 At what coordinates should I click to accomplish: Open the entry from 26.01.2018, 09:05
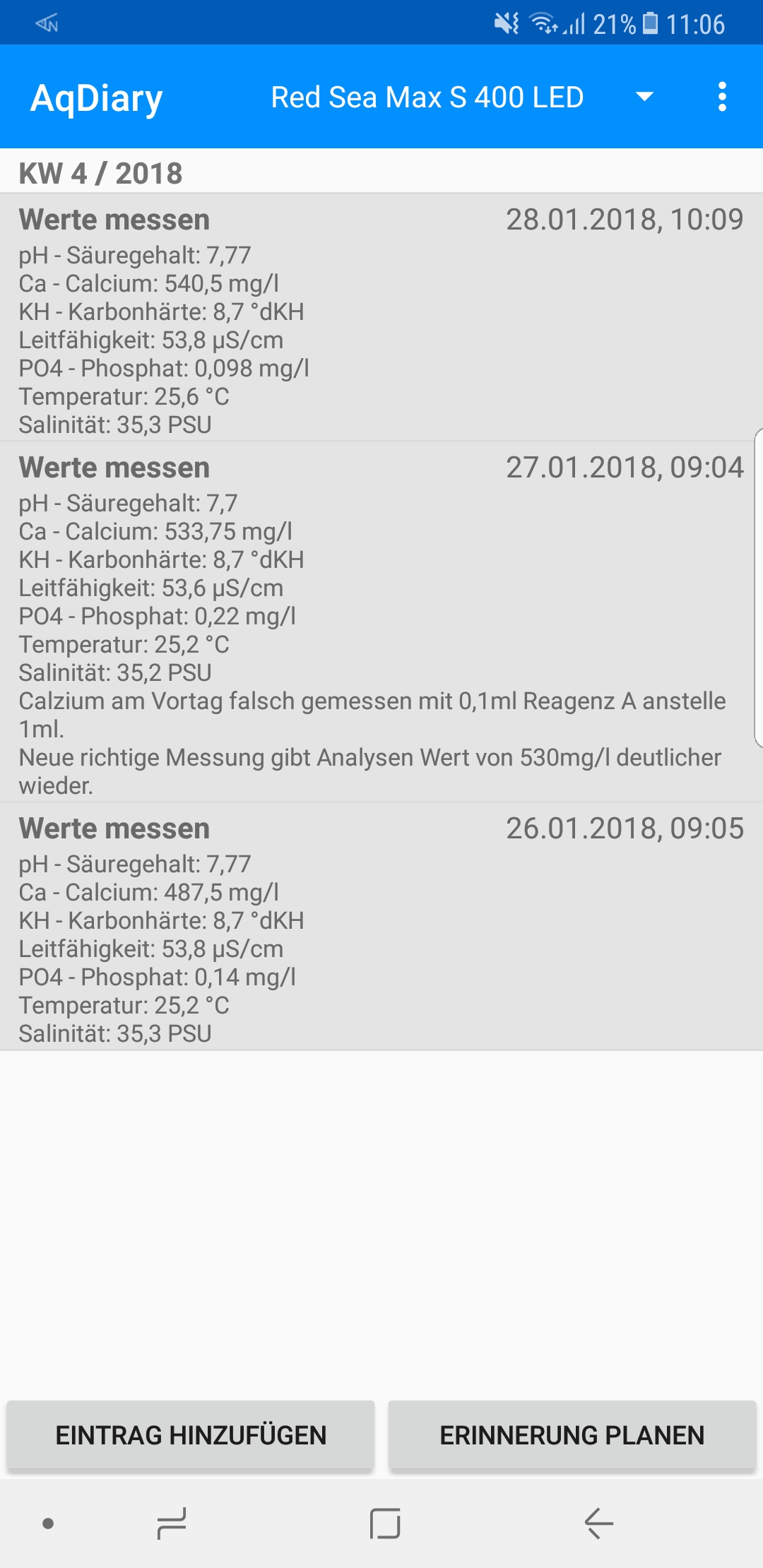pos(381,927)
